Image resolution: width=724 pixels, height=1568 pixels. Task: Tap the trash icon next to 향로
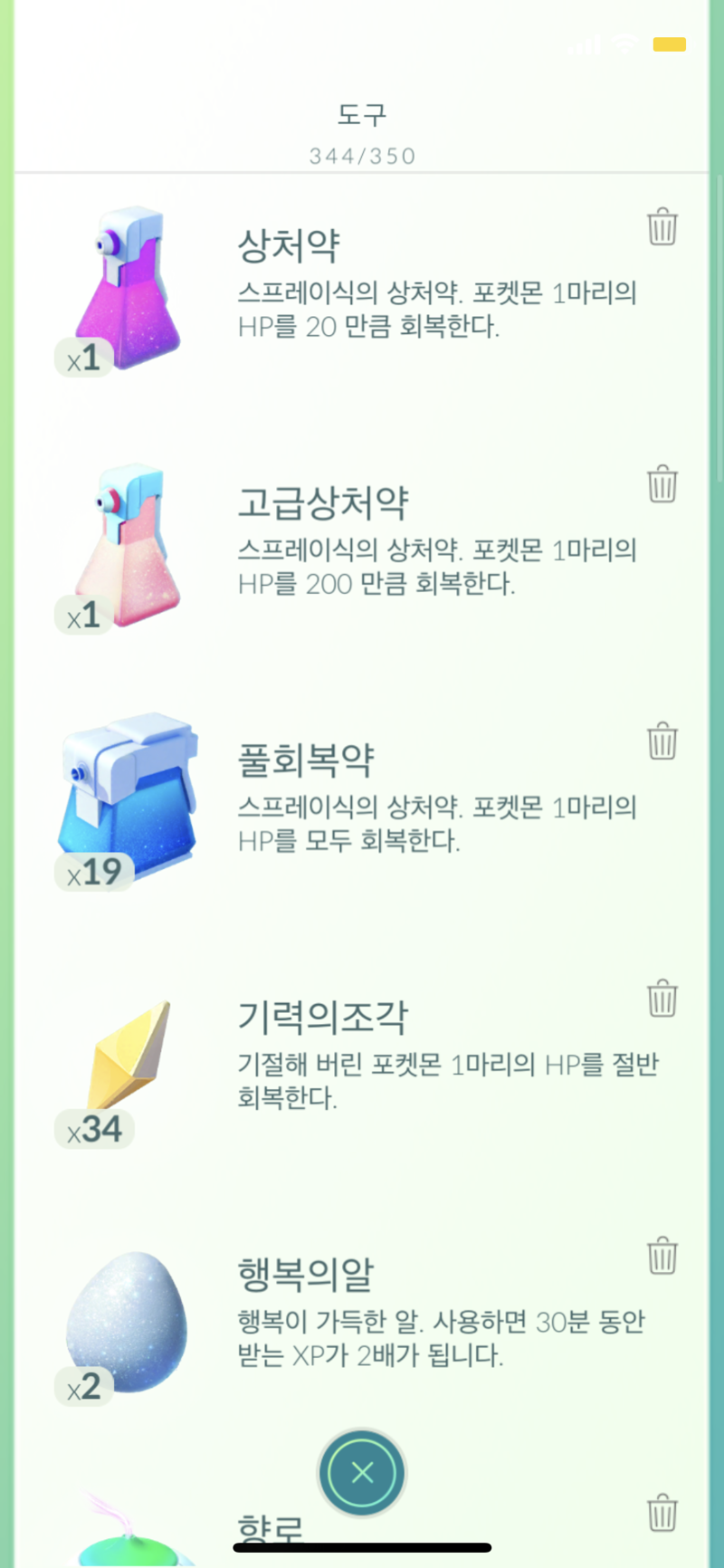[662, 1513]
